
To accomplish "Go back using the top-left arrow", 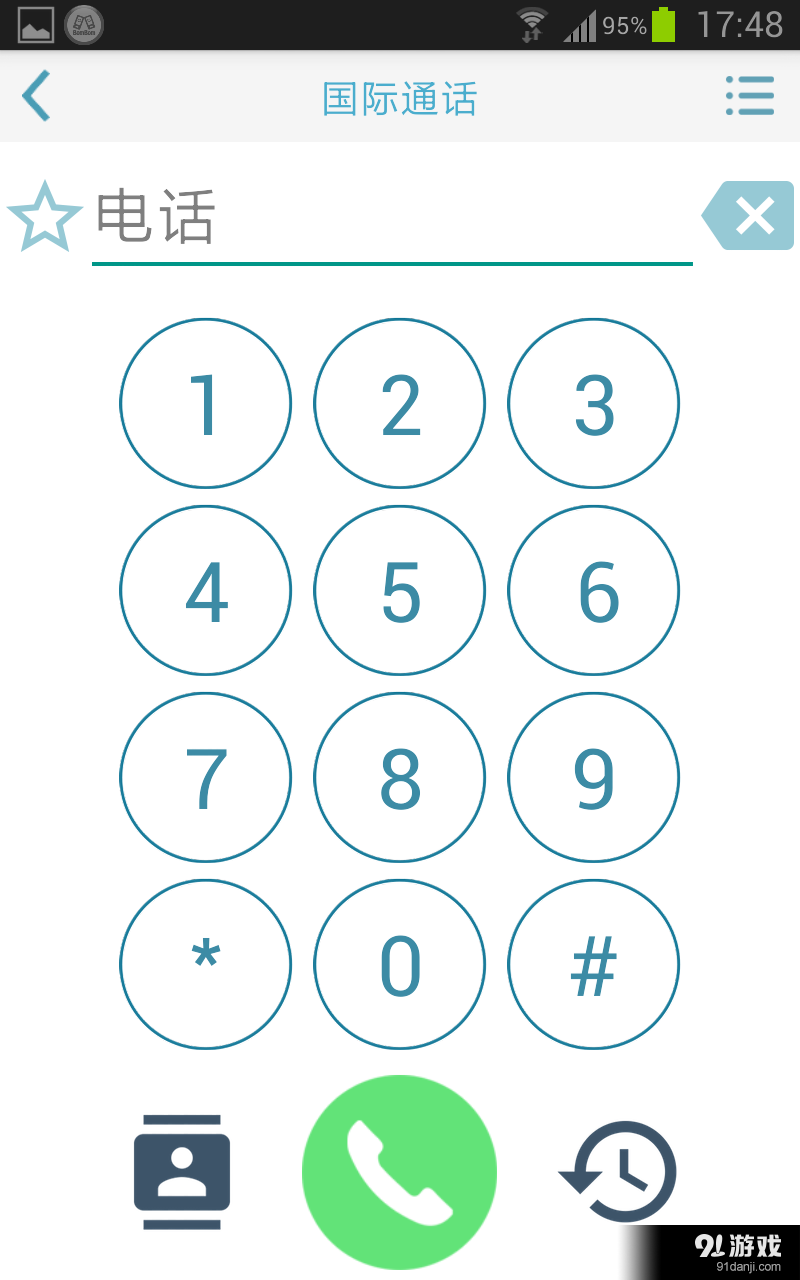I will (x=36, y=97).
